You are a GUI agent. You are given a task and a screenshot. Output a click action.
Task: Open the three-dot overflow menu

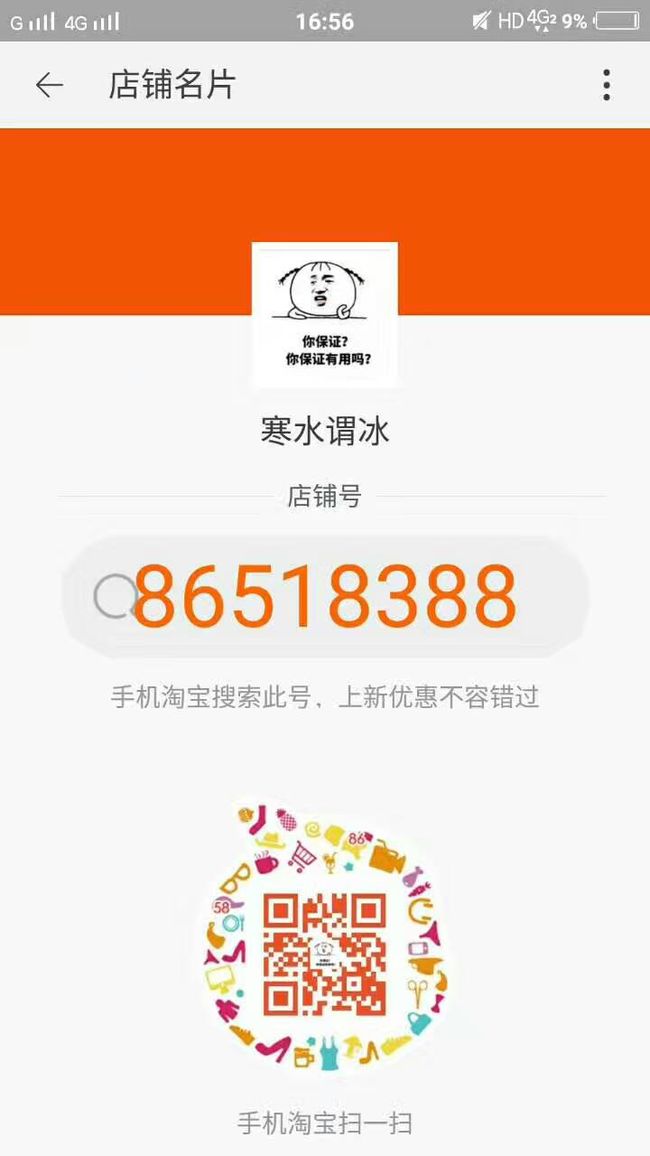click(606, 86)
